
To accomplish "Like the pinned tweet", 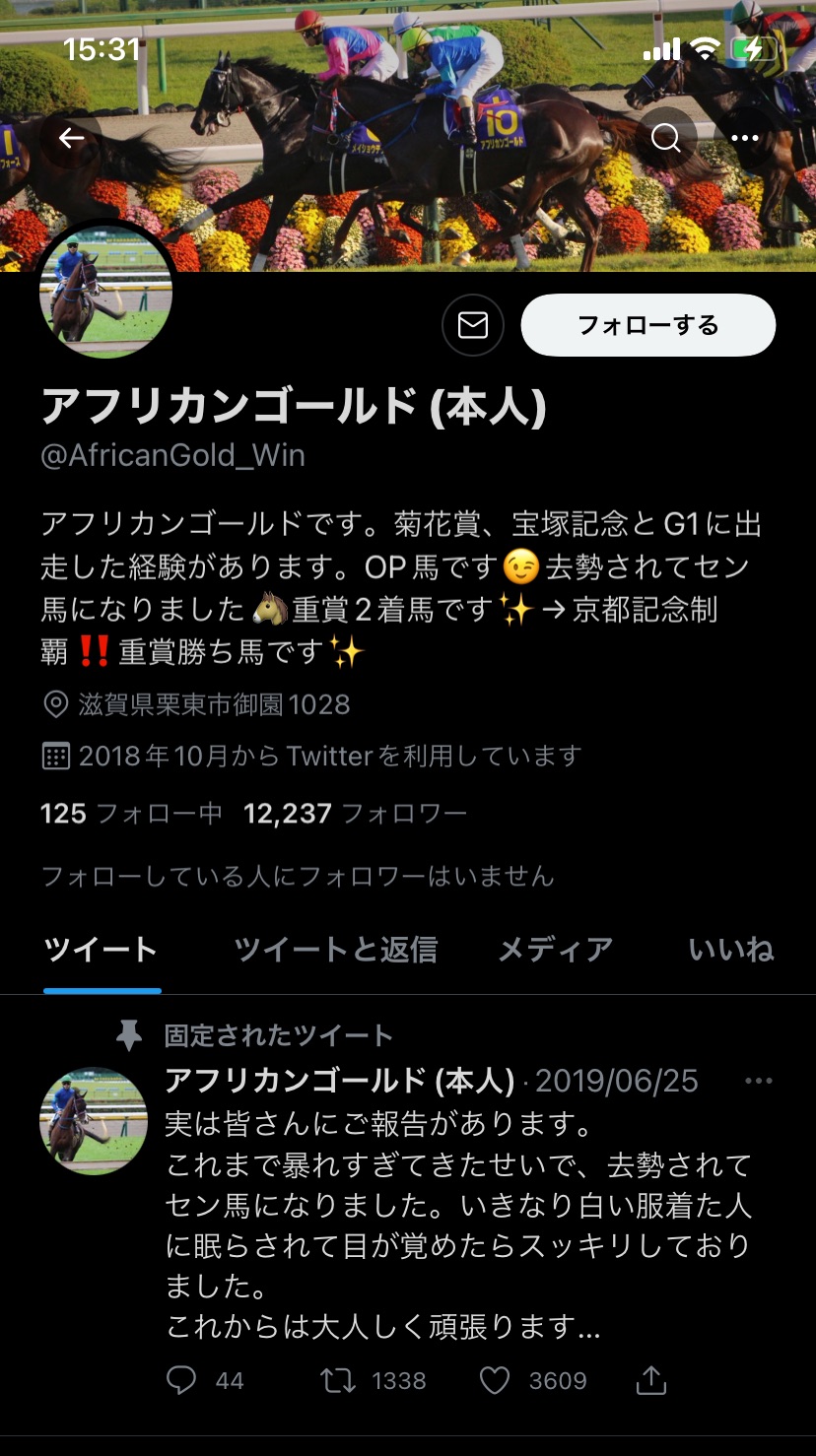I will 495,1381.
